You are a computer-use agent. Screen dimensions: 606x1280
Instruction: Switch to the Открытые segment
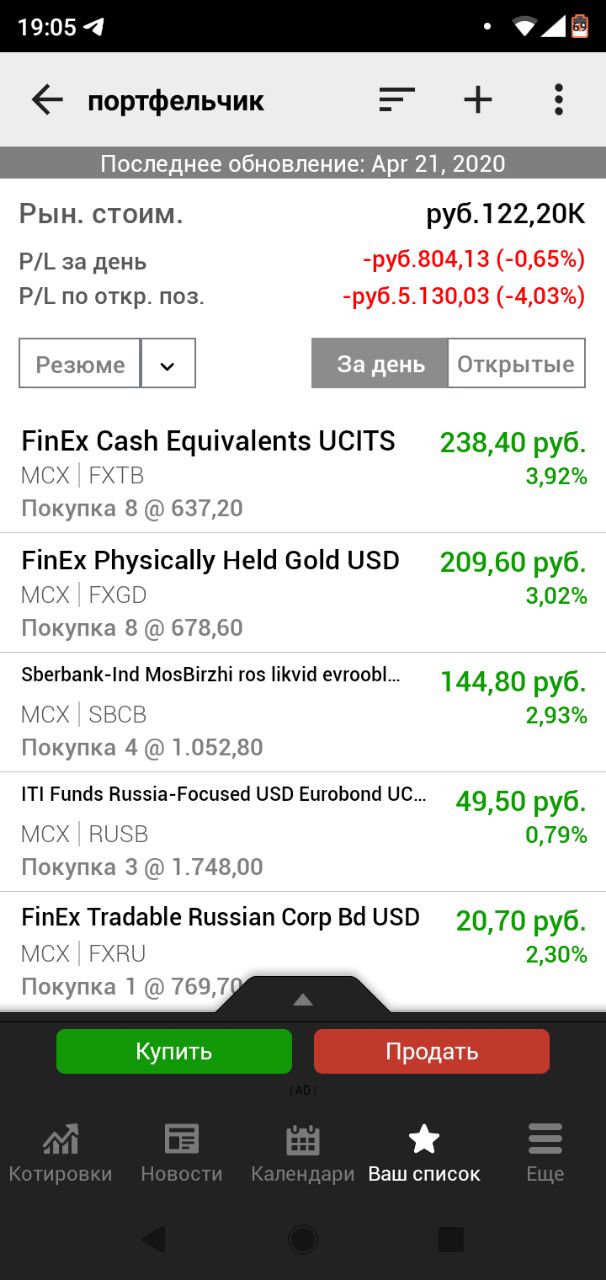pos(516,363)
